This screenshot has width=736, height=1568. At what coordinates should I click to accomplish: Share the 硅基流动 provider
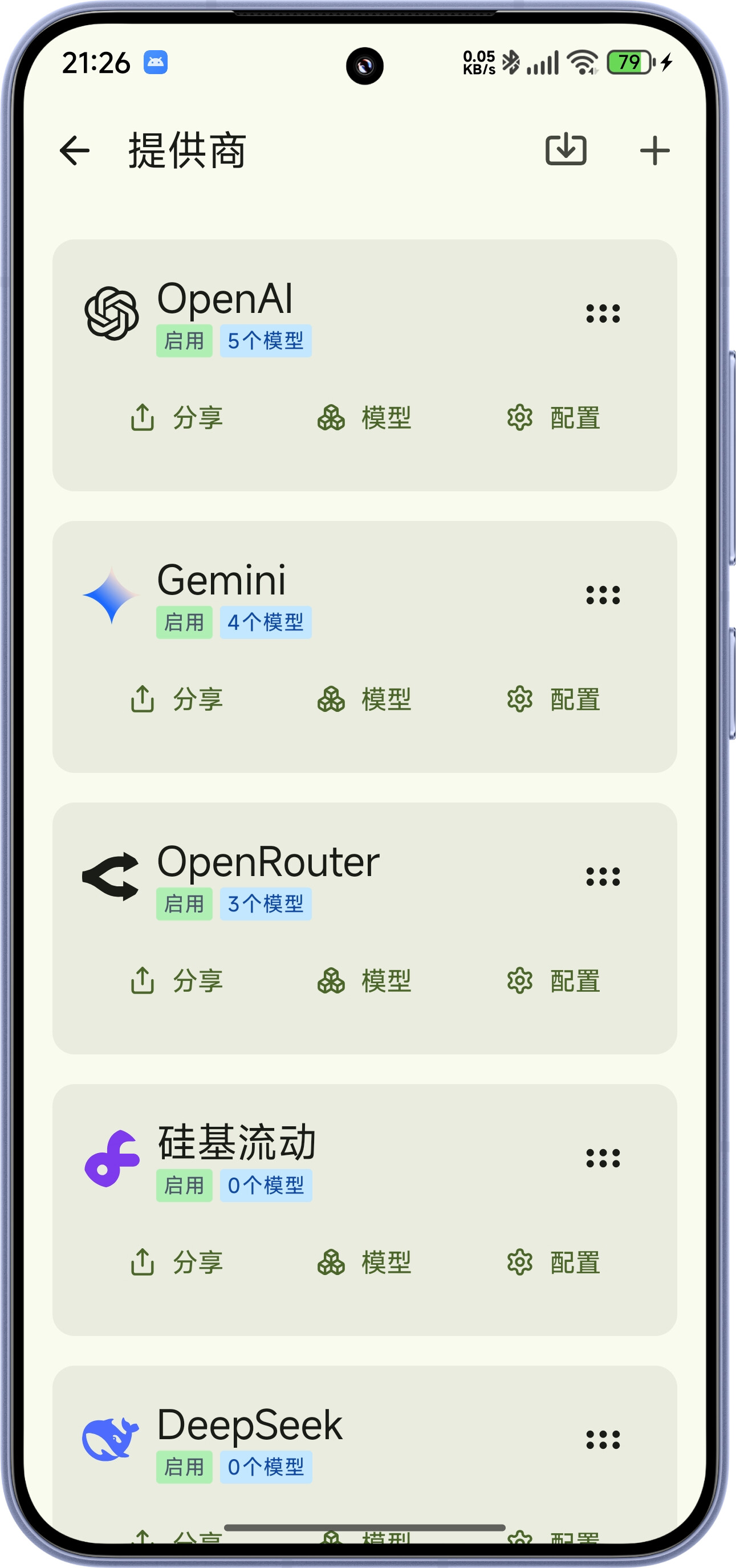pos(177,1262)
